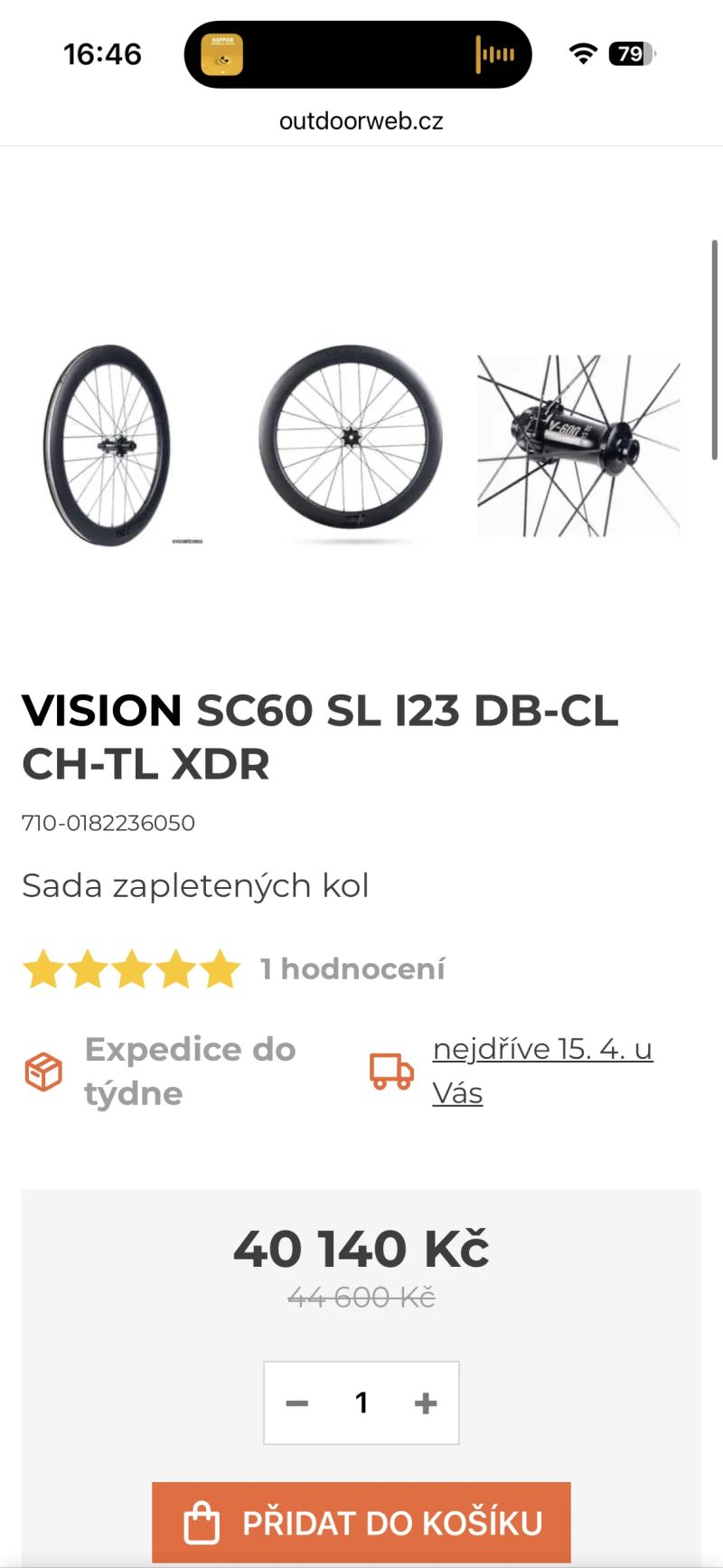The height and width of the screenshot is (1568, 723).
Task: Click the Wi-Fi icon in the status bar
Action: click(x=583, y=54)
